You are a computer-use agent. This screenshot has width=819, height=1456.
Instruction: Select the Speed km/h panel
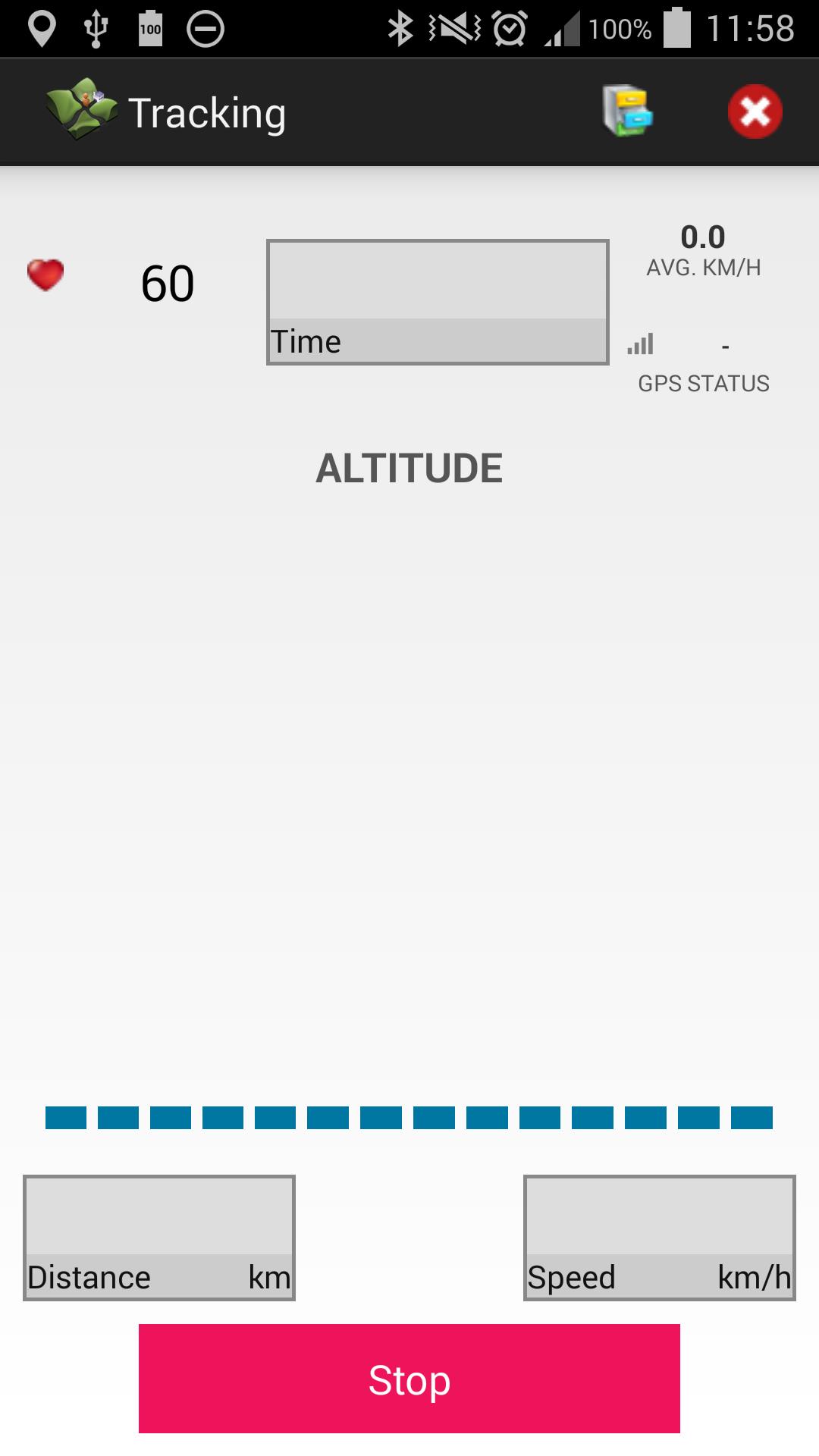click(660, 1236)
